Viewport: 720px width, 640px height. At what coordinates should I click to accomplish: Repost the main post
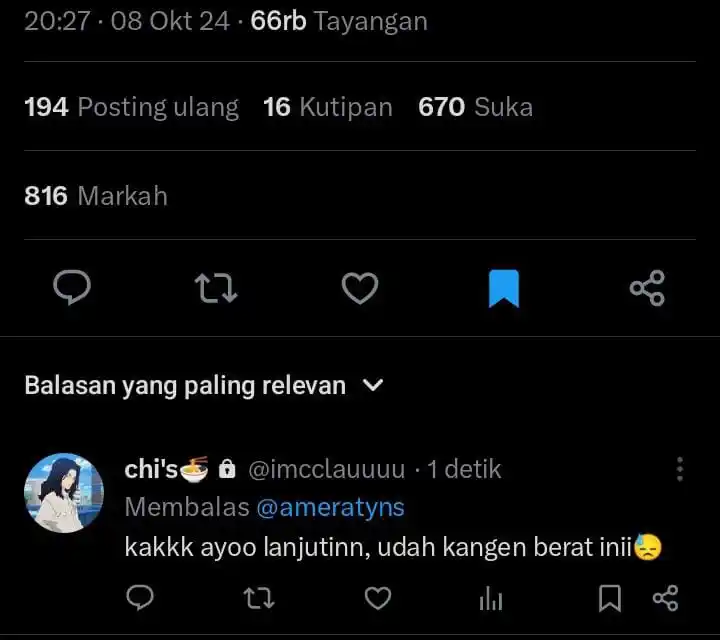click(x=215, y=288)
